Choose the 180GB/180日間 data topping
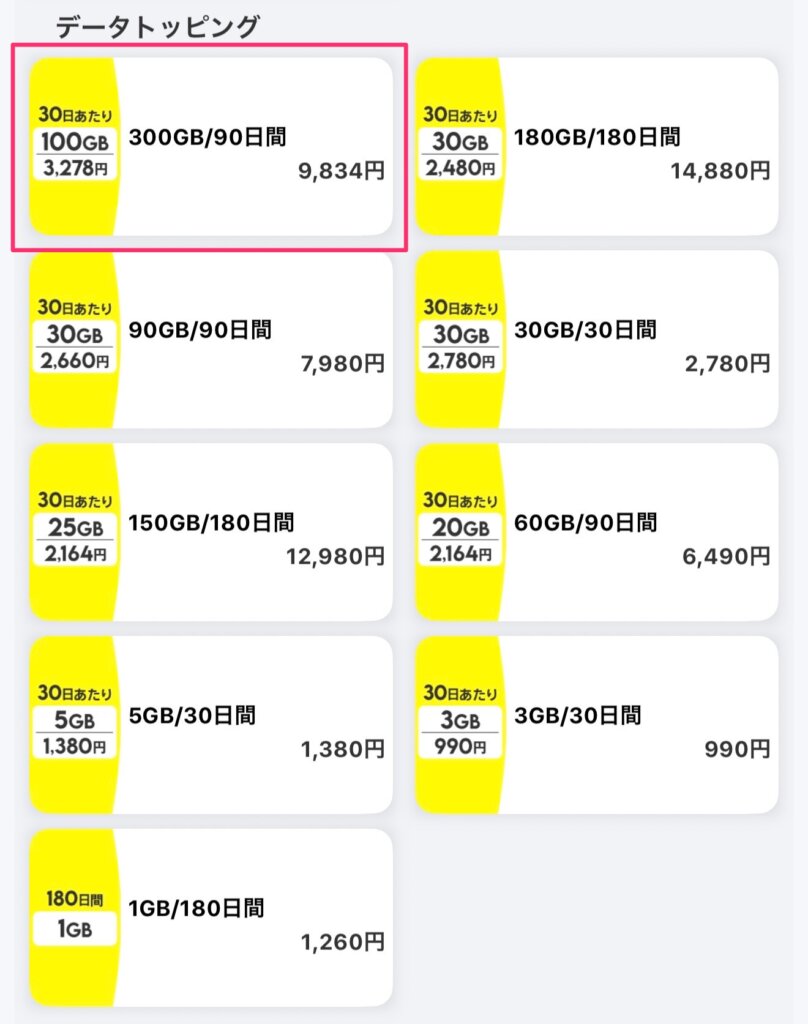Screen dimensions: 808x1024 [597, 147]
